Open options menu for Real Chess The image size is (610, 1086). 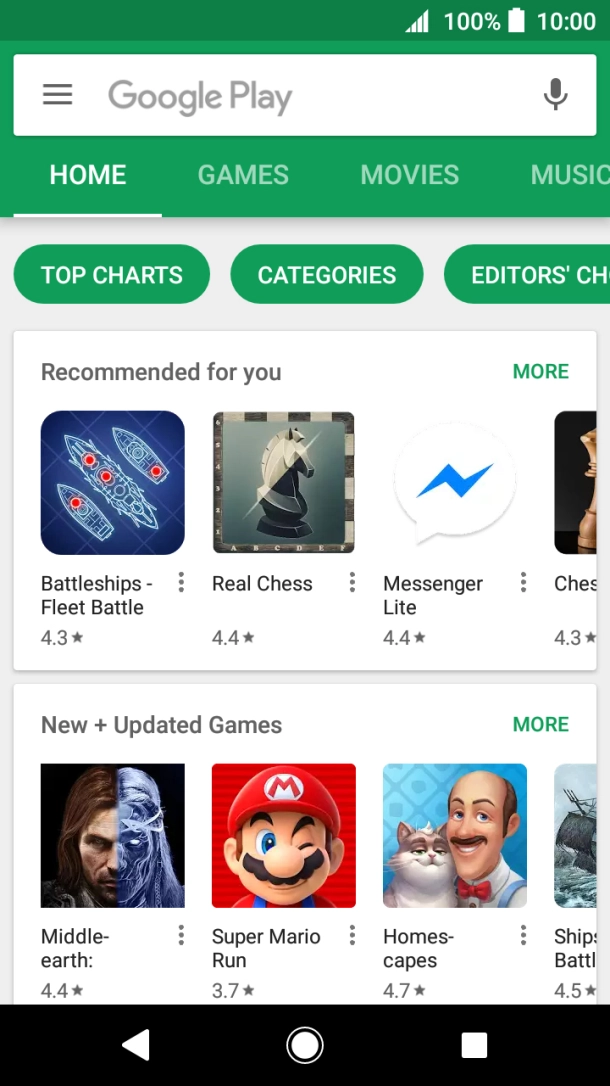pyautogui.click(x=352, y=582)
